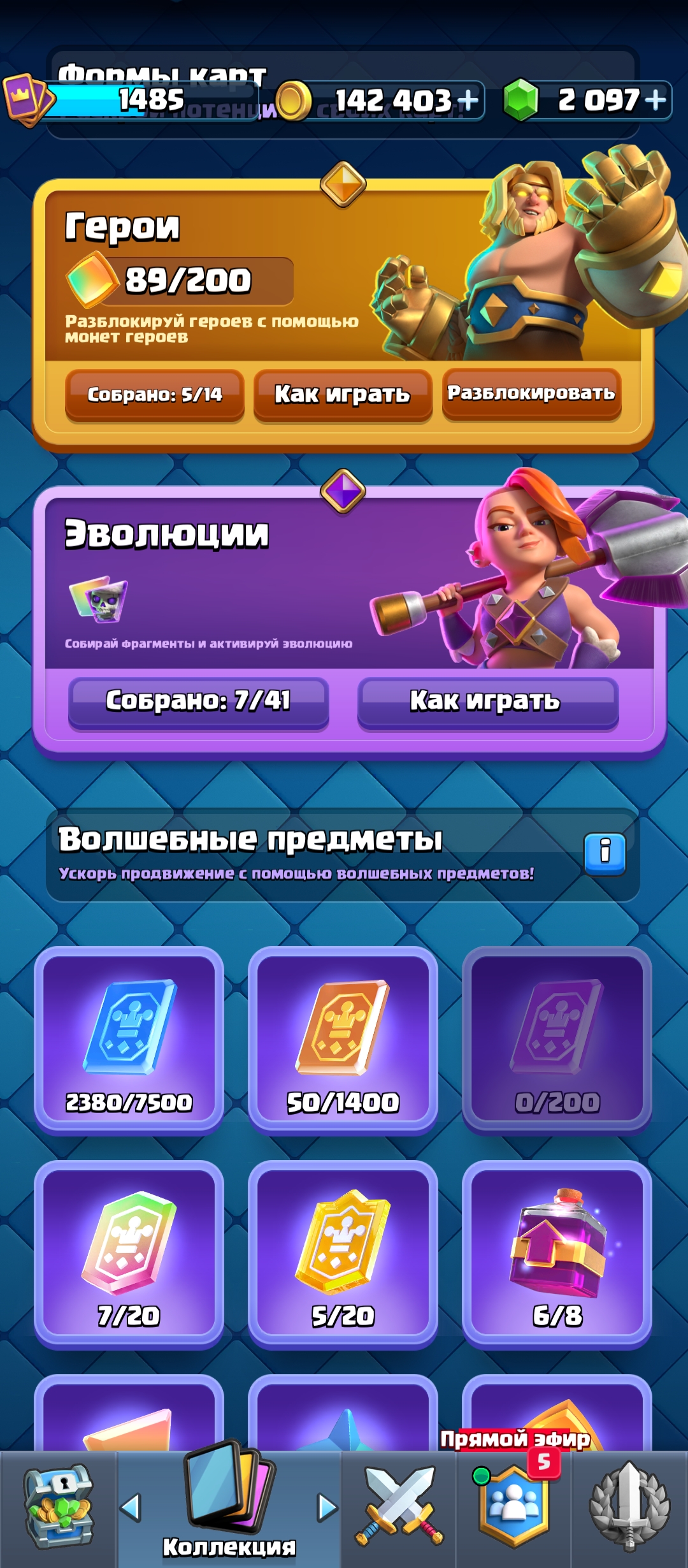Open the clan social tab

coord(513,1507)
